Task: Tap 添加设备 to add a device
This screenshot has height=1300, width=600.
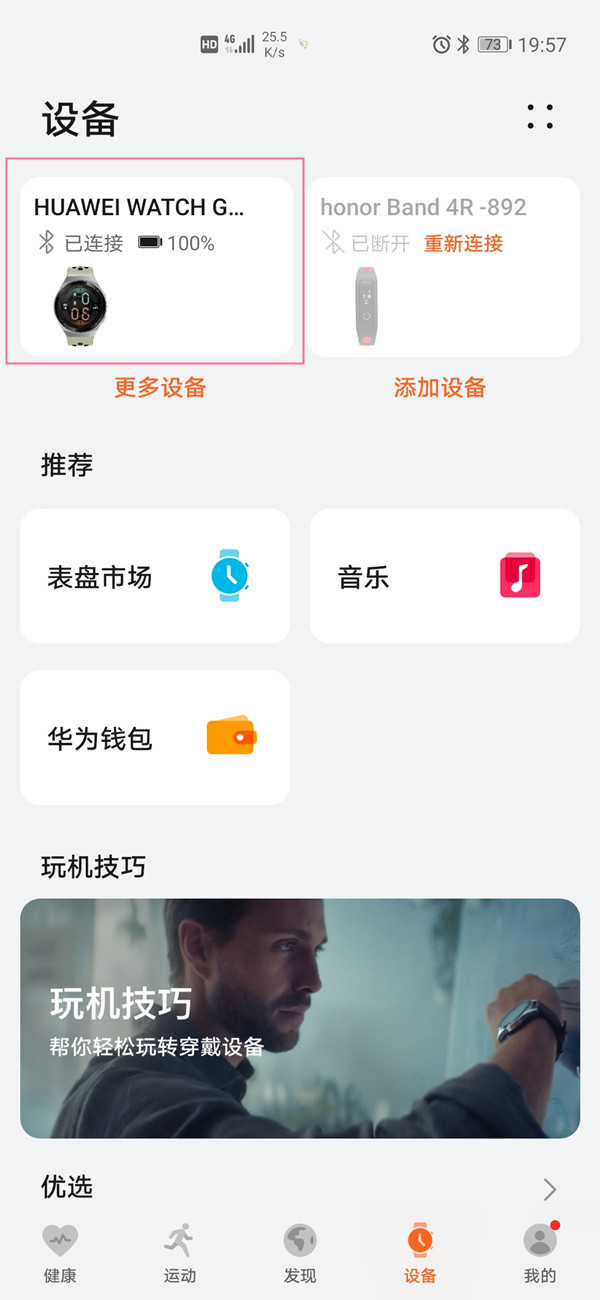Action: [x=440, y=388]
